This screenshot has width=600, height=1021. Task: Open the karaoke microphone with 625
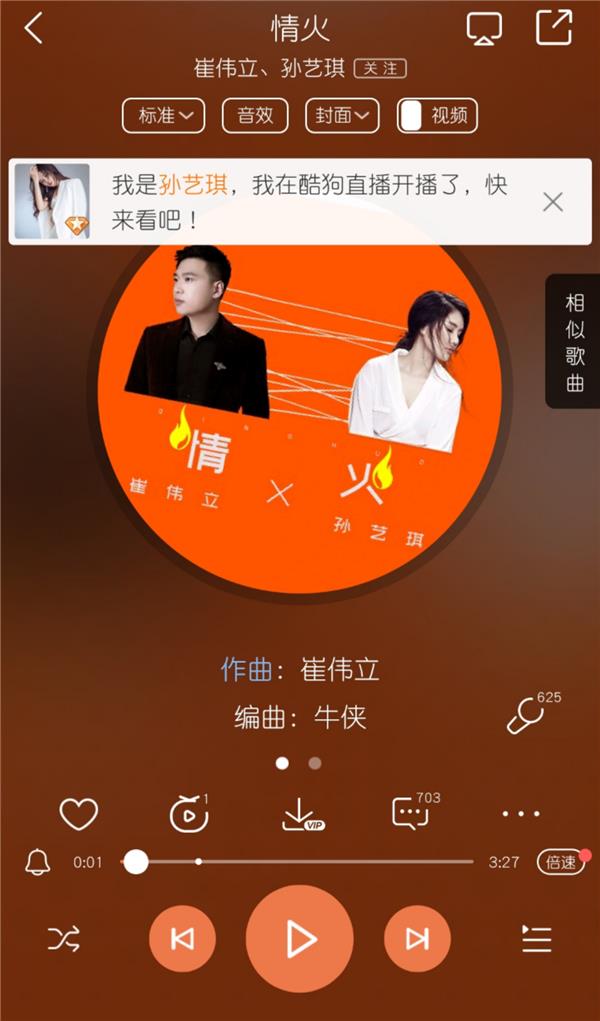click(x=525, y=716)
